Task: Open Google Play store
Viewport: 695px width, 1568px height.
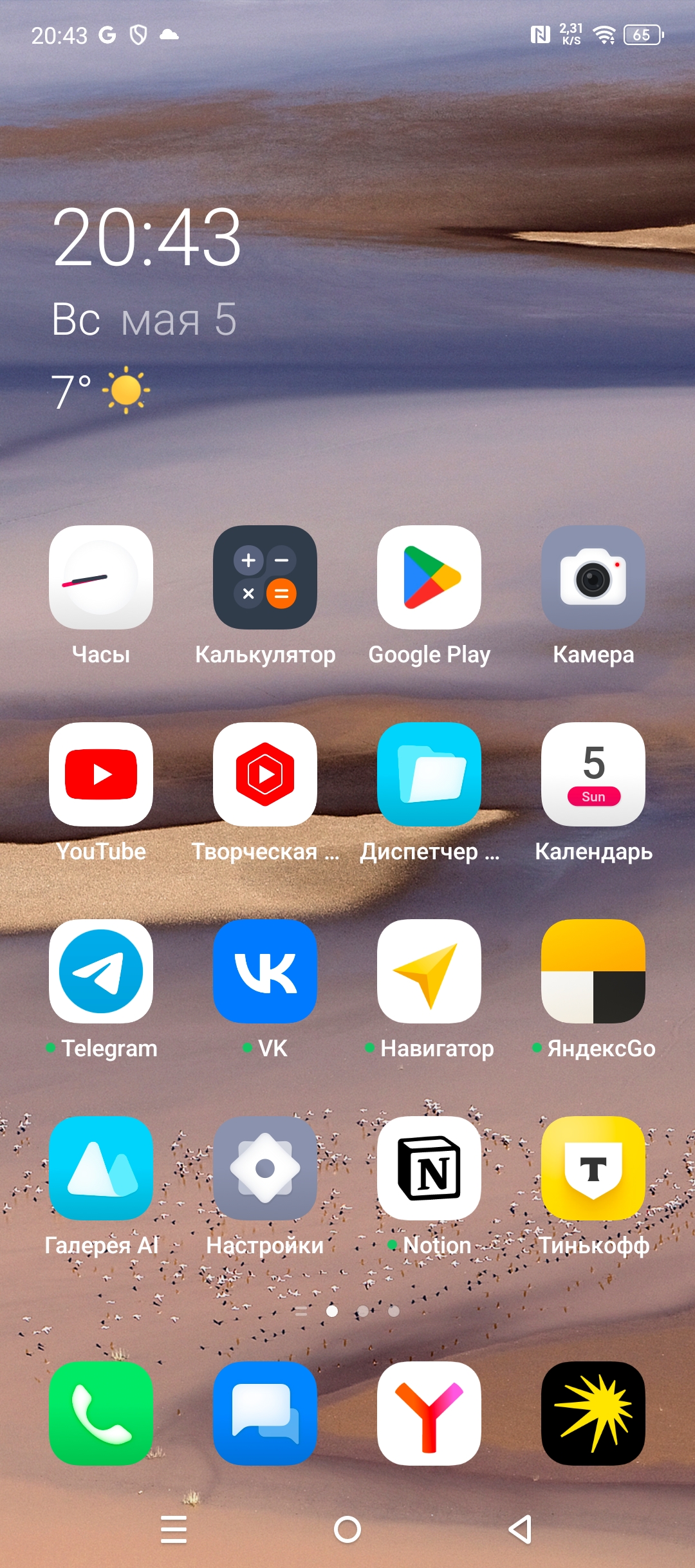Action: click(429, 577)
